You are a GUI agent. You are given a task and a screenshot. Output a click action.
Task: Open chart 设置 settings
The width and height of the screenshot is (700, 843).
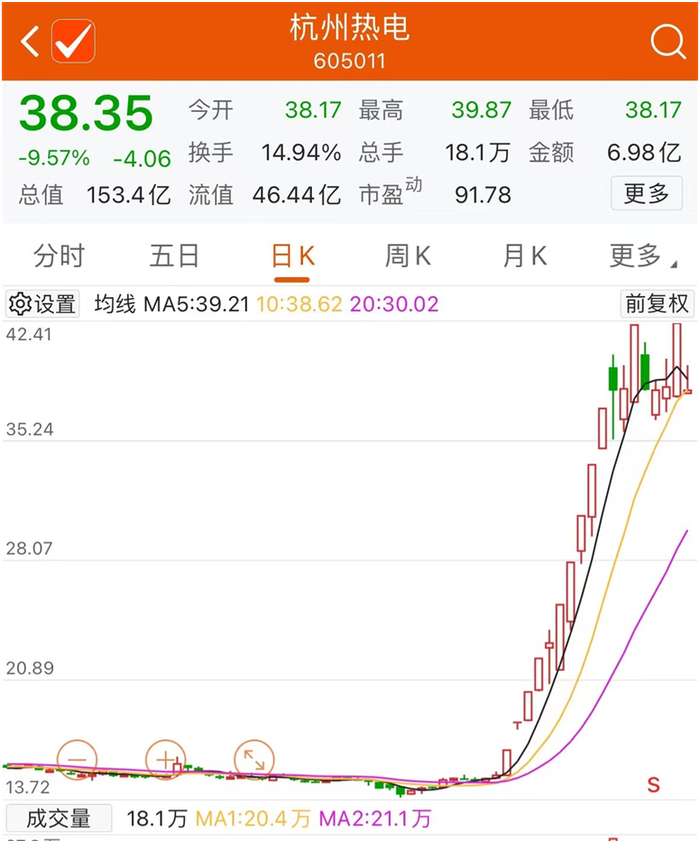(43, 304)
